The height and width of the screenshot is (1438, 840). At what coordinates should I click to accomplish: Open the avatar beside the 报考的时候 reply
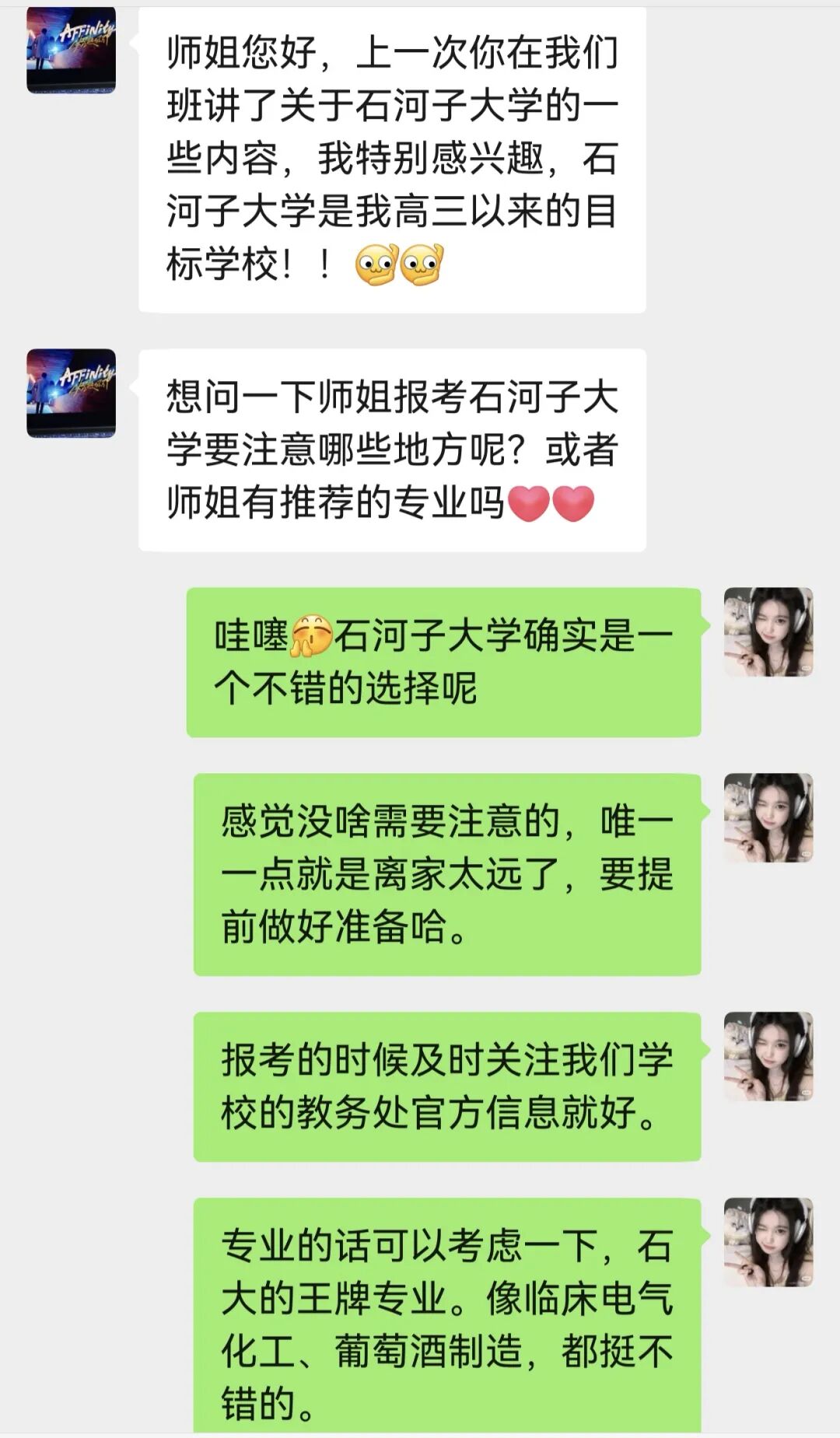click(x=768, y=1056)
